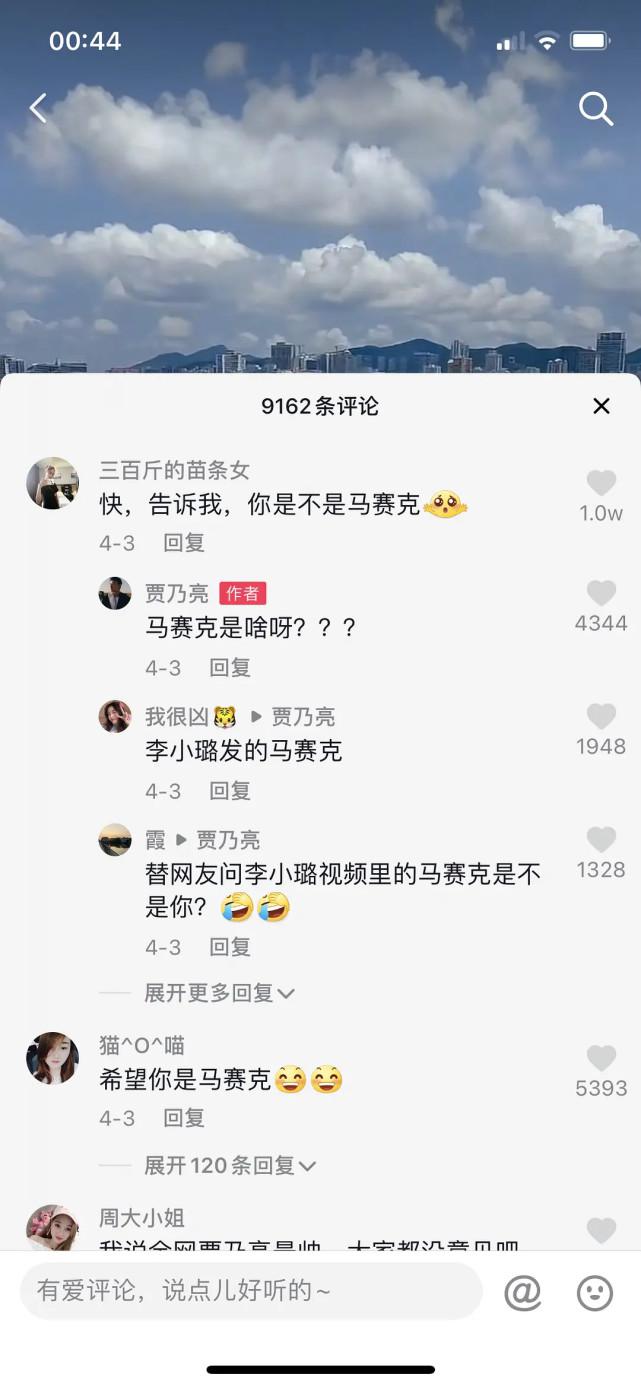The width and height of the screenshot is (641, 1387).
Task: Like 霞's reply comment
Action: [601, 840]
